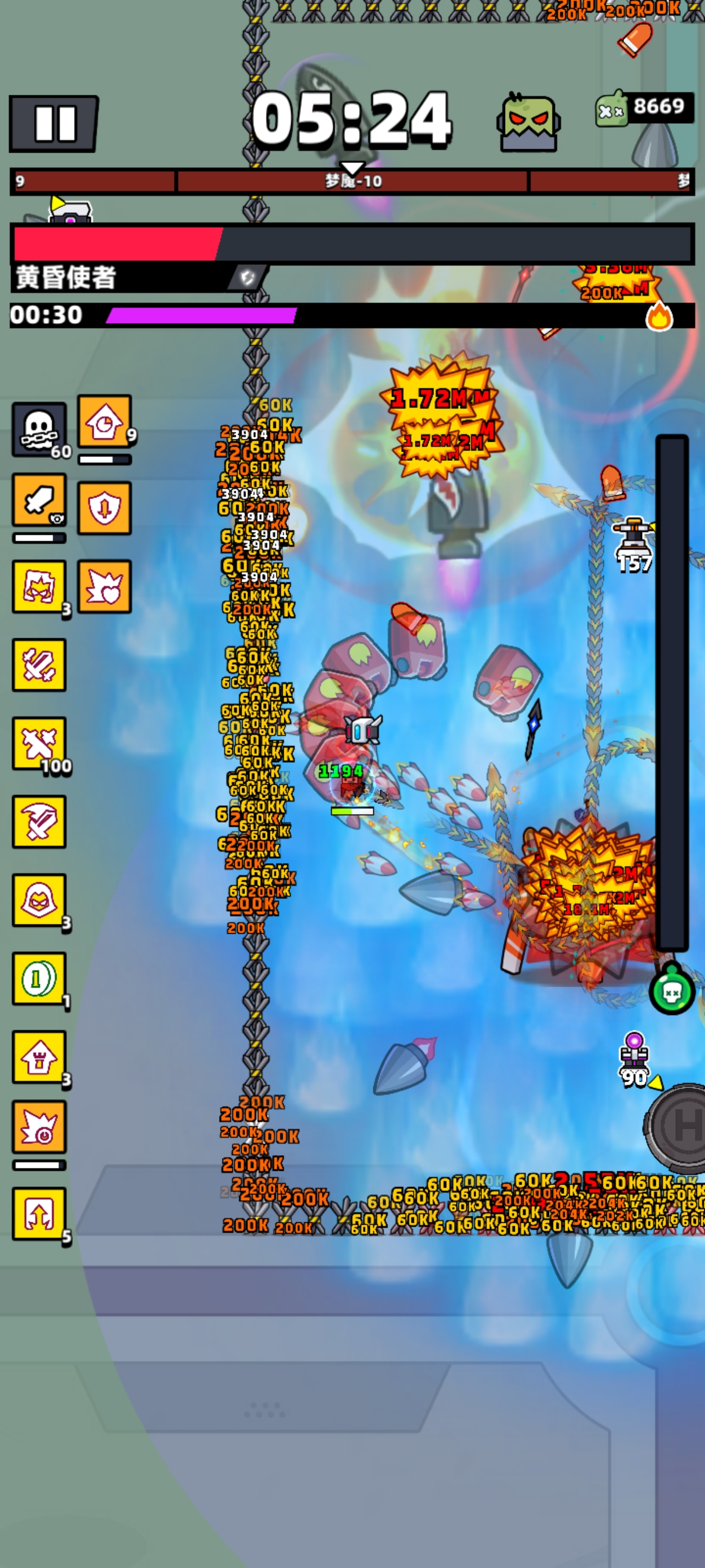Tap the green skull button
The width and height of the screenshot is (705, 1568).
coord(671,992)
